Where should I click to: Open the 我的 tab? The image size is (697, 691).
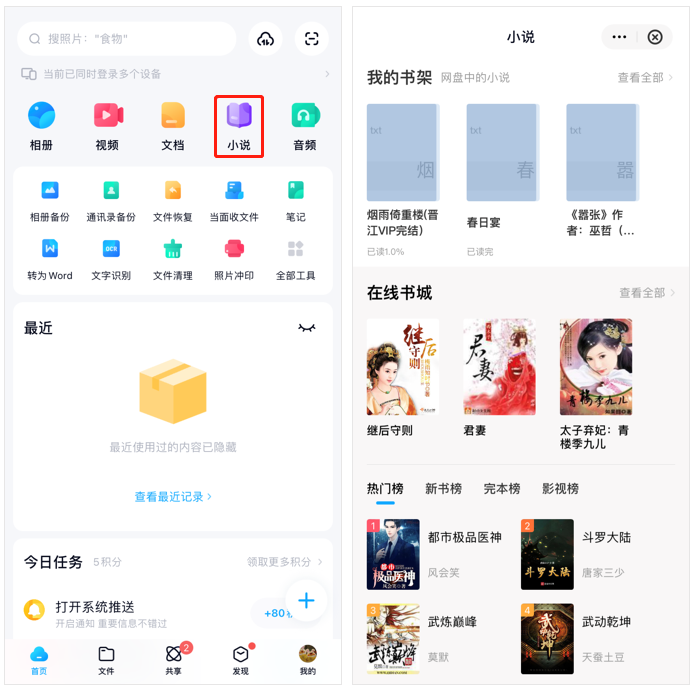(308, 660)
